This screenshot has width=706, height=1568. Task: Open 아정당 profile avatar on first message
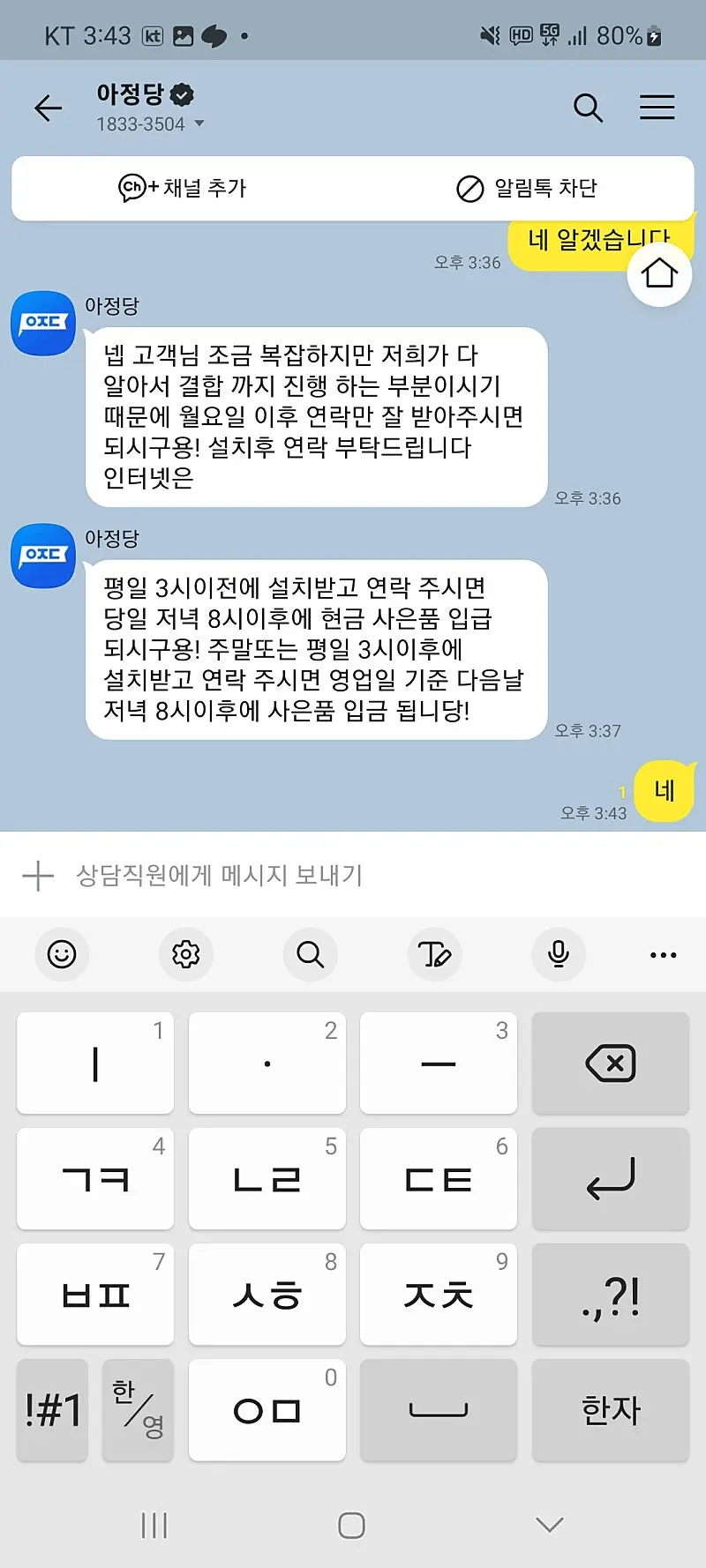pyautogui.click(x=43, y=323)
